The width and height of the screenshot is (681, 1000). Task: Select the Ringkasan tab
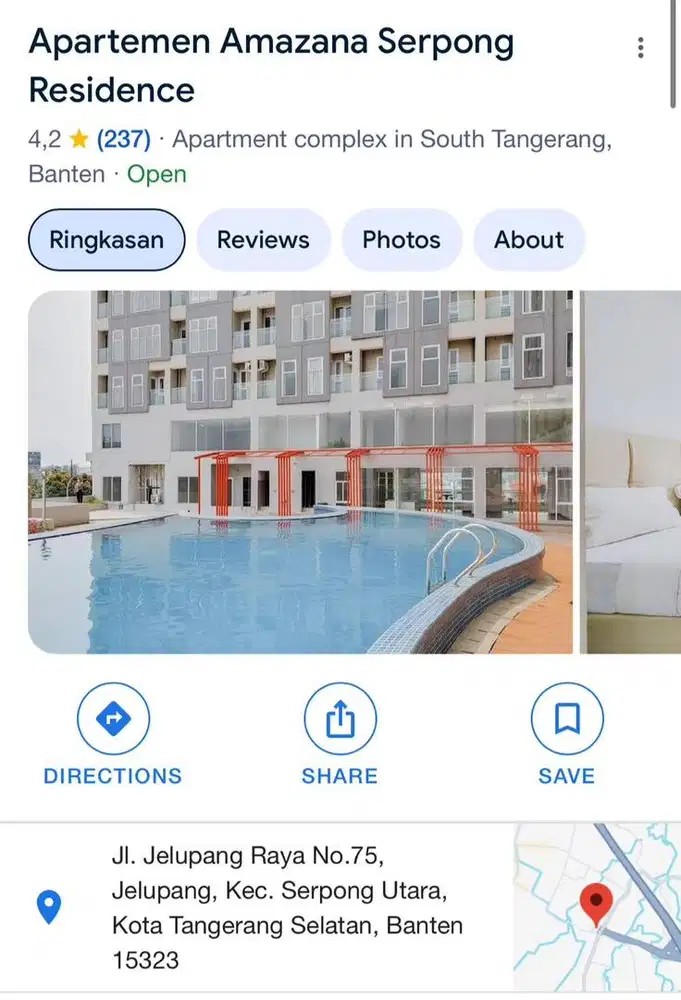coord(107,240)
